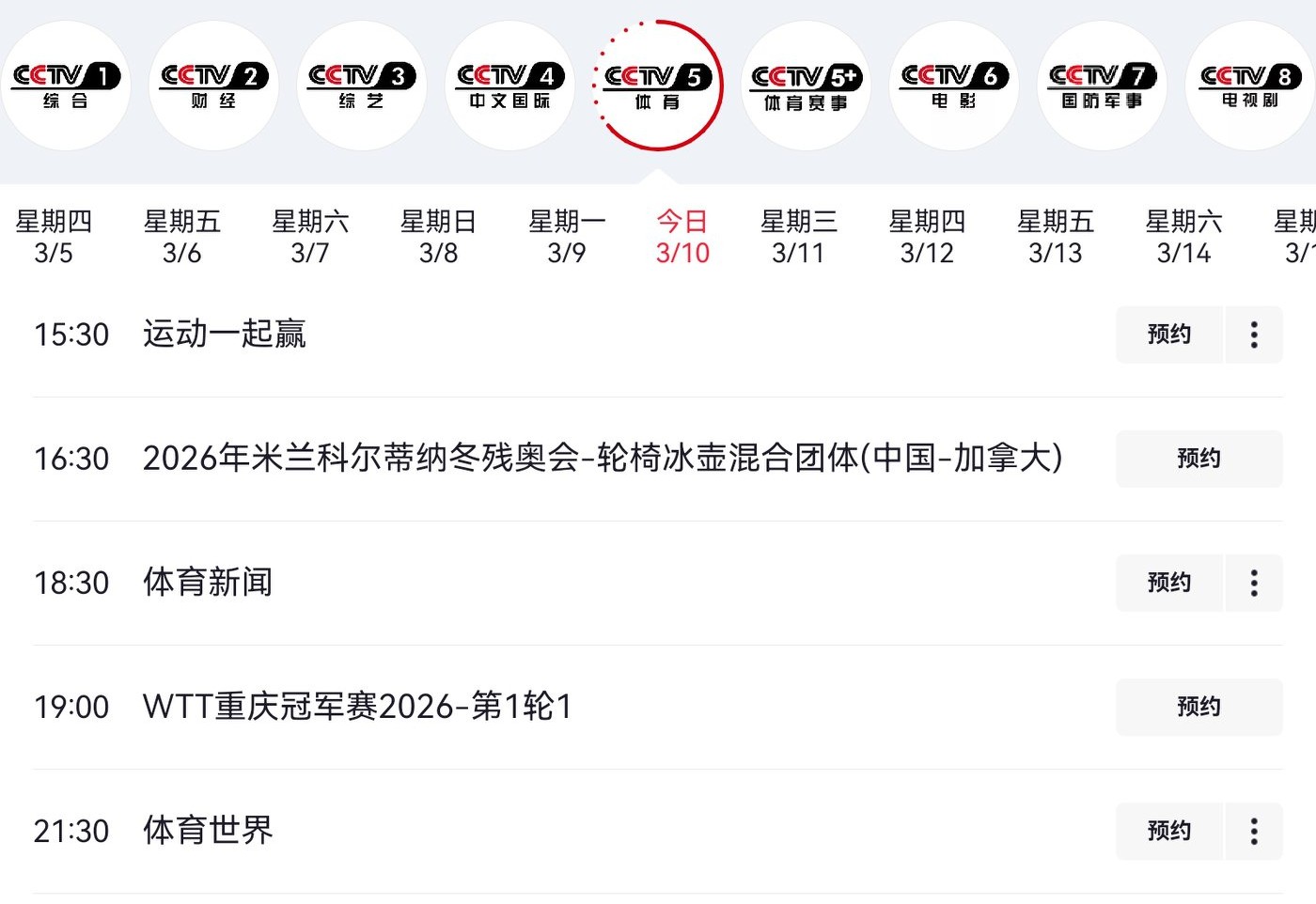Select the 星期三 3/11 schedule
This screenshot has height=904, width=1316.
(798, 237)
